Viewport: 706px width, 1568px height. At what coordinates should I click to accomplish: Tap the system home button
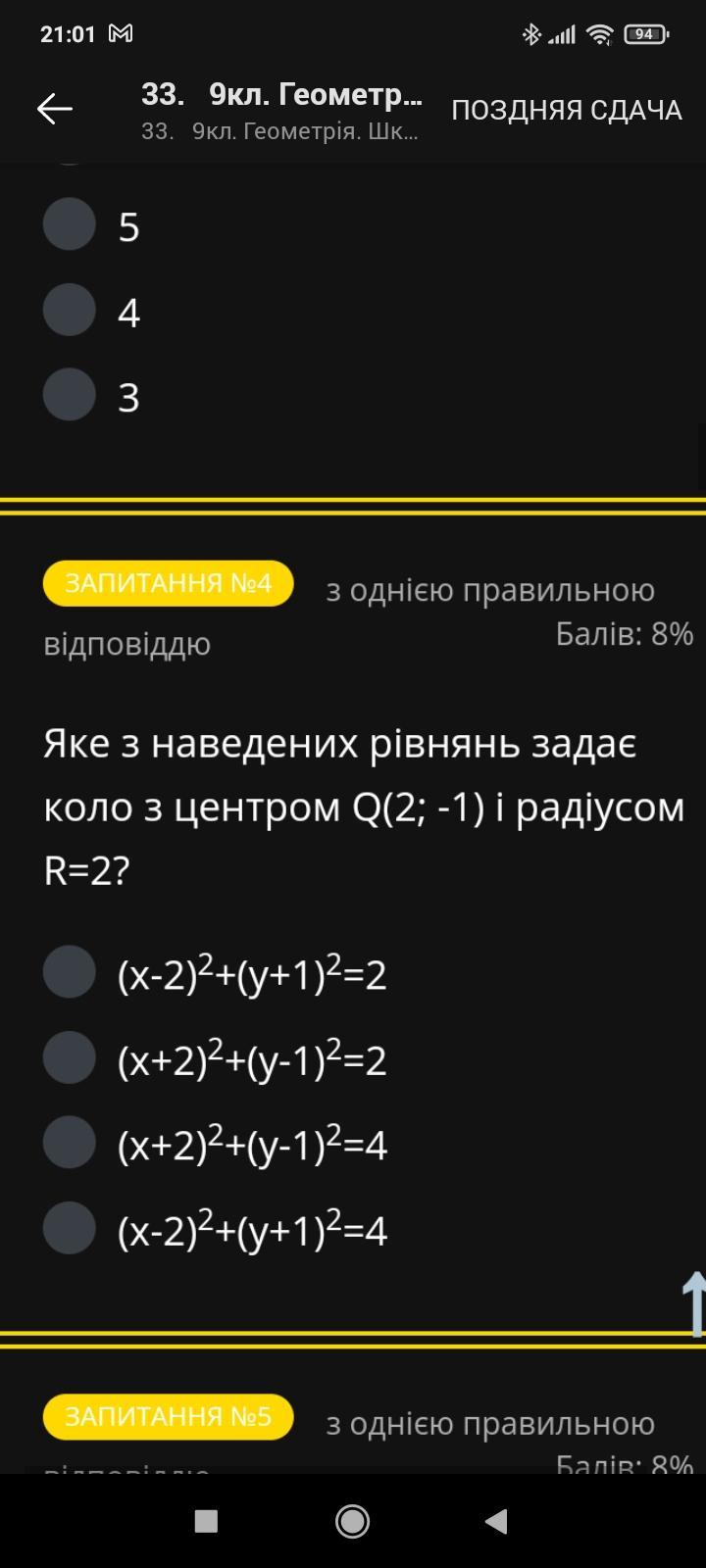[352, 1521]
